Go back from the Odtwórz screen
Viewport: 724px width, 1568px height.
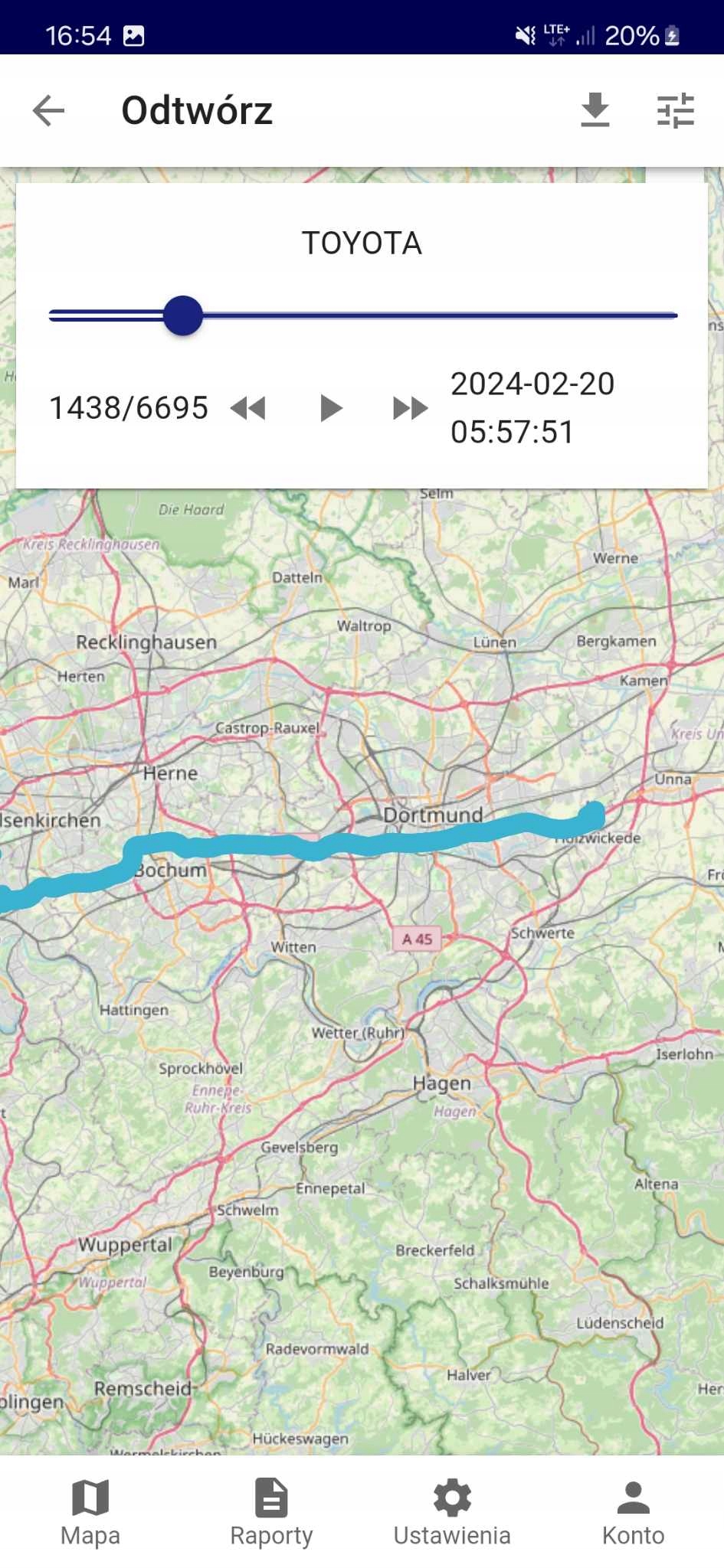(49, 111)
